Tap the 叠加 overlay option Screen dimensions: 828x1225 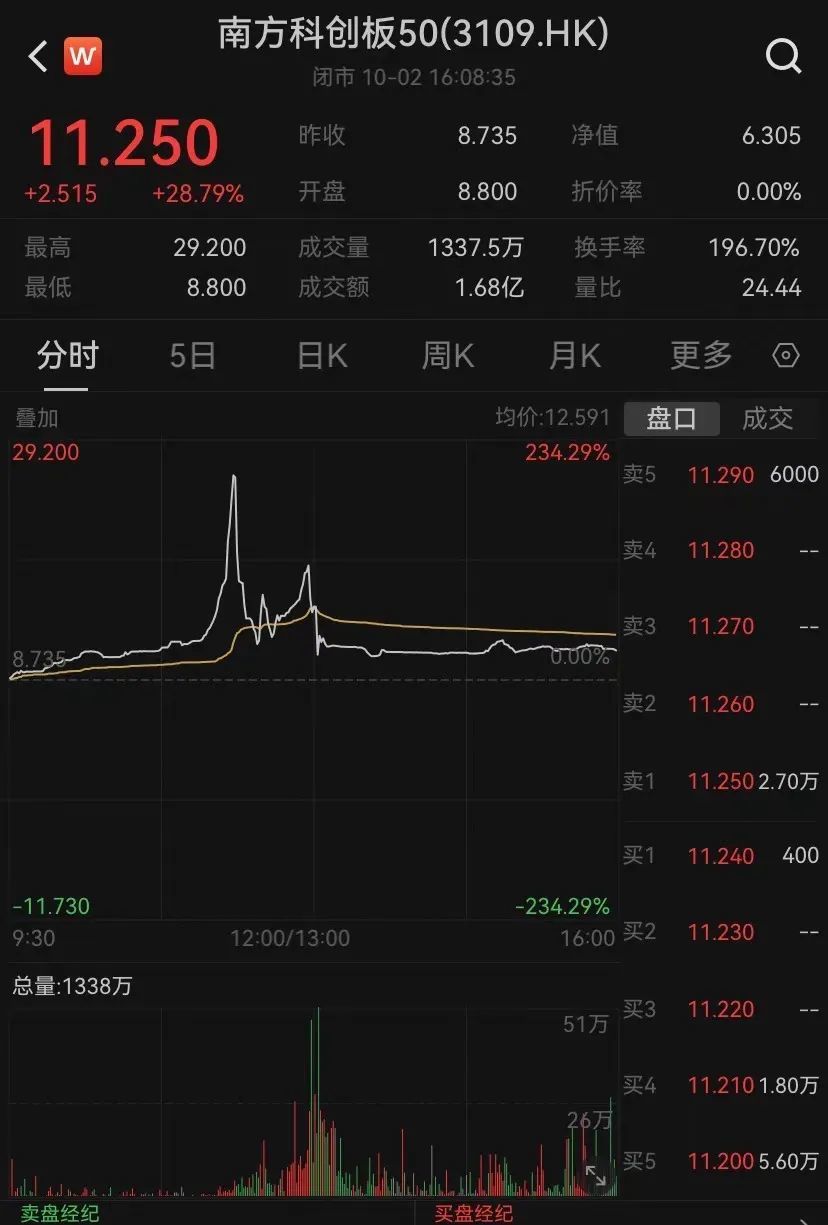click(x=36, y=419)
